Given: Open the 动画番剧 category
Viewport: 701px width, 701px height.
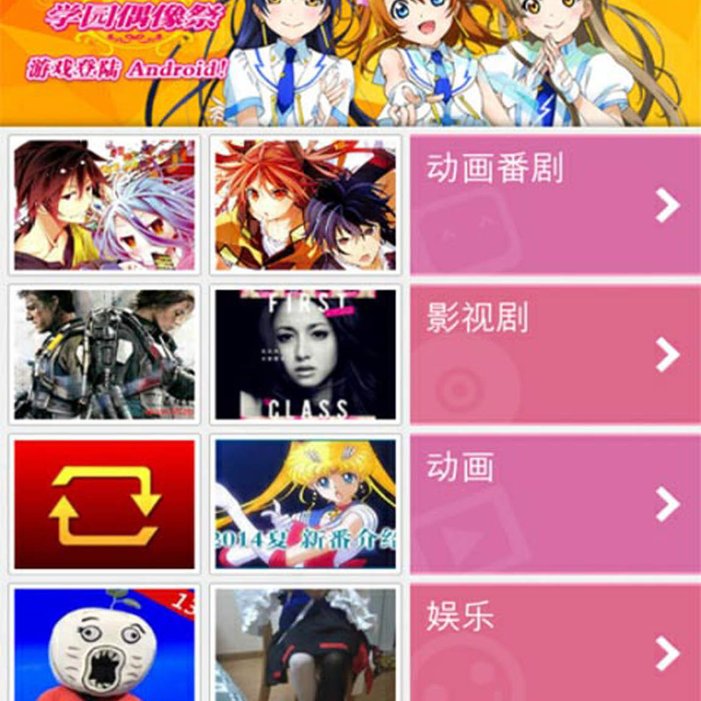Looking at the screenshot, I should tap(554, 205).
